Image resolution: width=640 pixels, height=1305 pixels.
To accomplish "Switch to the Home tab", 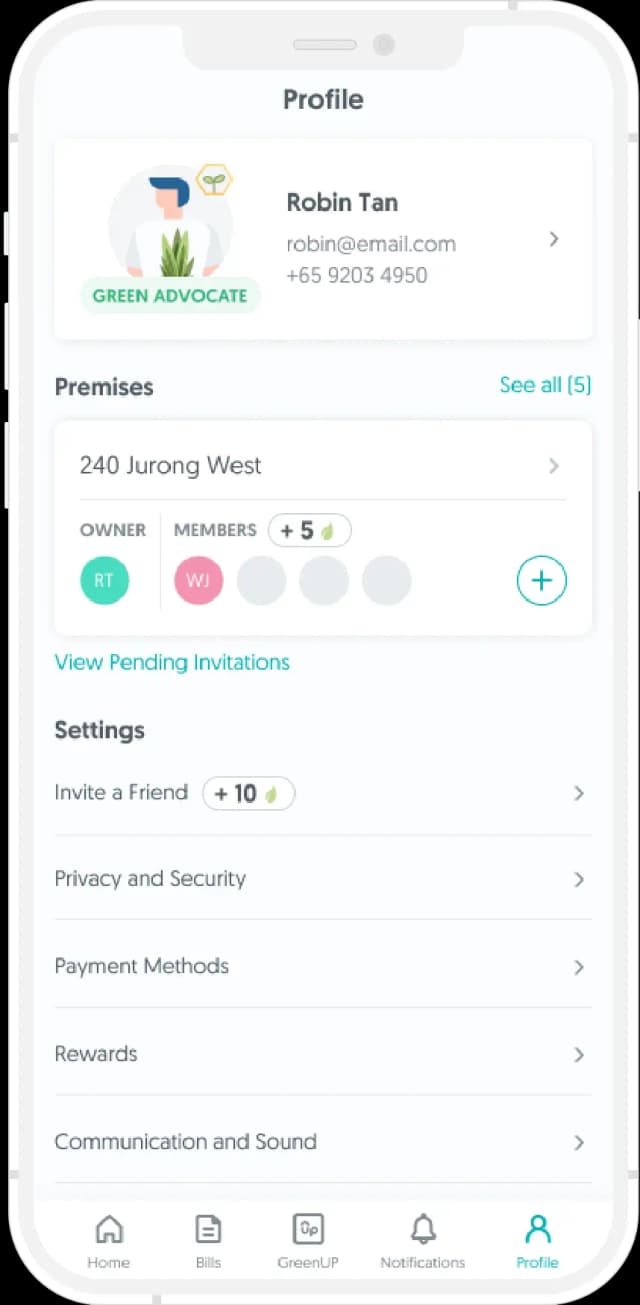I will tap(108, 1240).
